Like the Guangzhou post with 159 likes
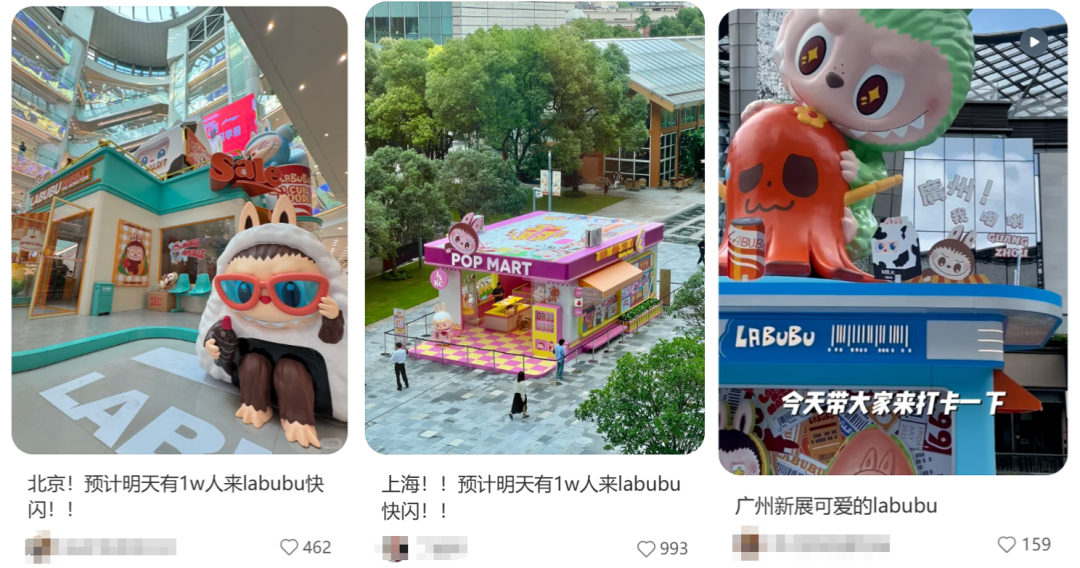The width and height of the screenshot is (1080, 568). [x=1007, y=545]
